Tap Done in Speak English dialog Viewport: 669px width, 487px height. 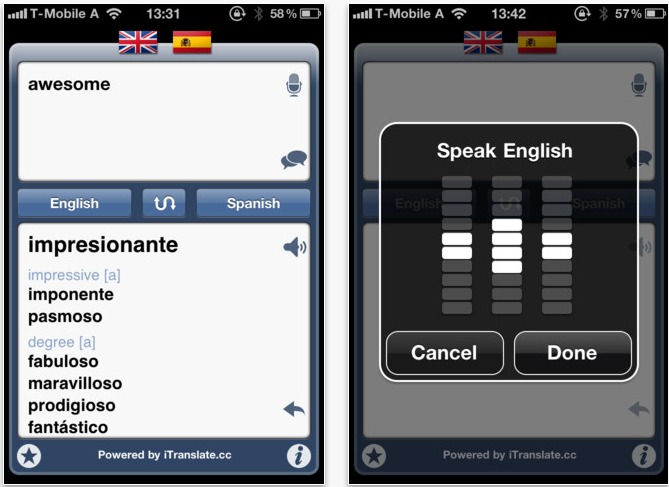pyautogui.click(x=572, y=353)
